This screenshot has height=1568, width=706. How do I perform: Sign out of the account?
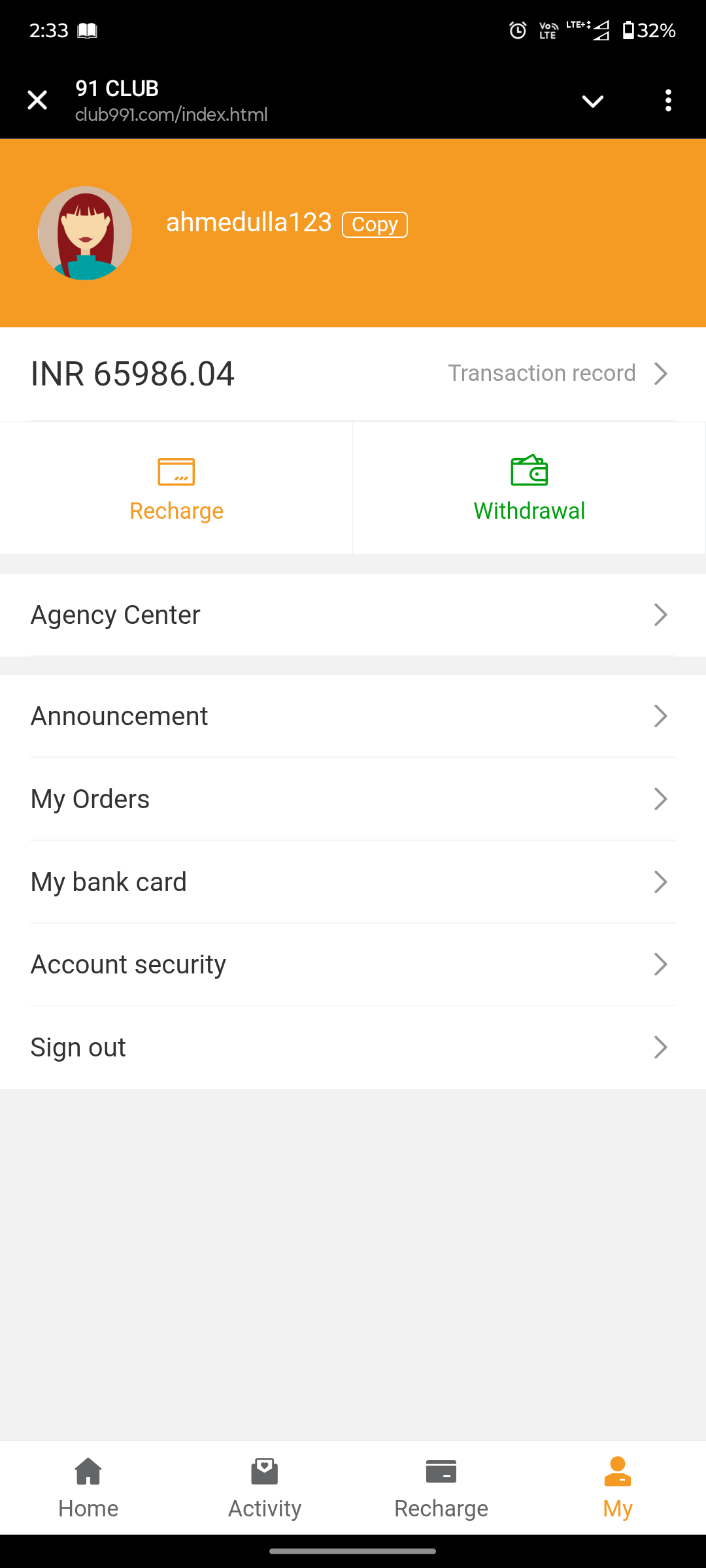tap(353, 1047)
